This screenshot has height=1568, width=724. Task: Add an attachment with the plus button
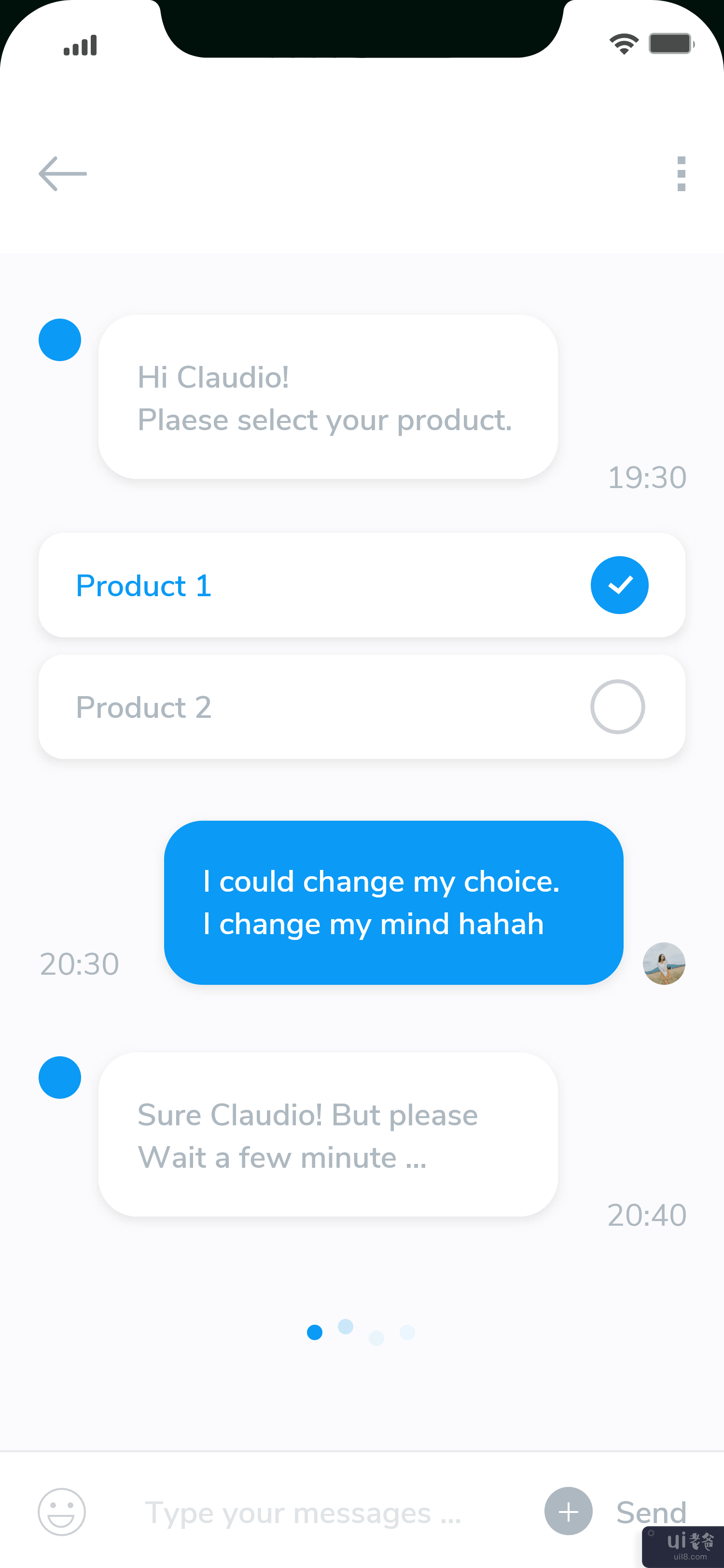[568, 1512]
